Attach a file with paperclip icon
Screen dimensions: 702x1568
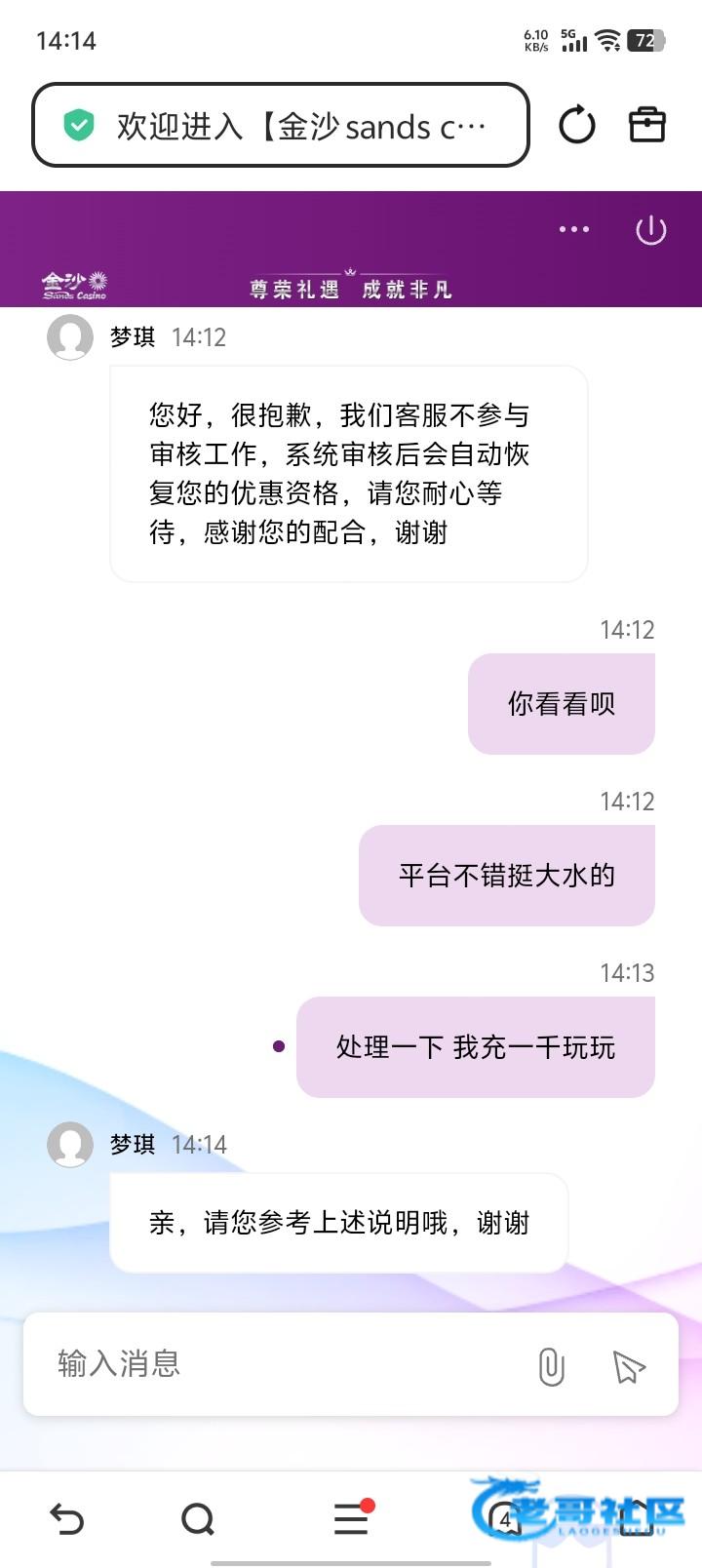pos(551,1366)
